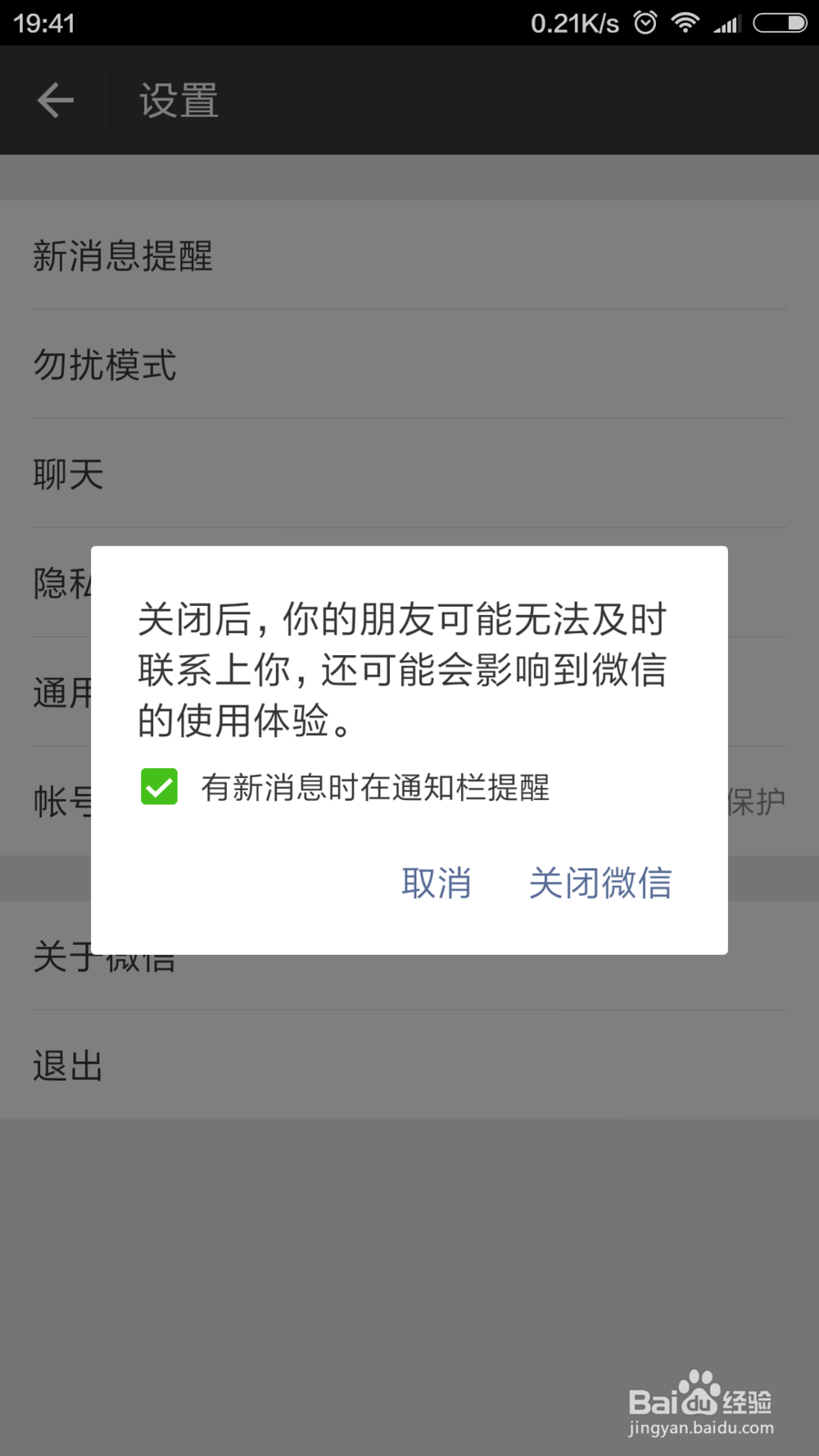Click the alarm clock status bar icon
Screen dimensions: 819x1456
(646, 23)
